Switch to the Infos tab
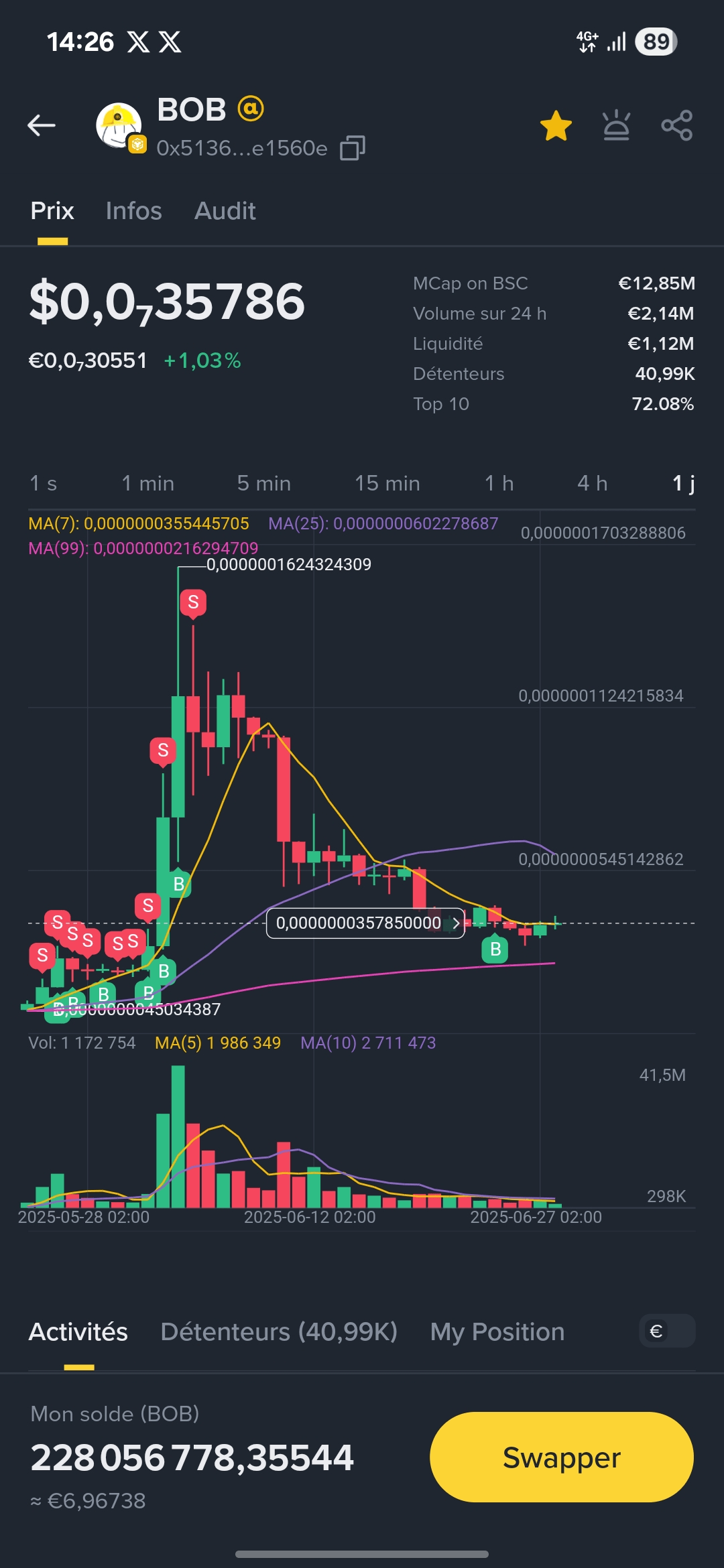This screenshot has width=724, height=1568. point(133,211)
